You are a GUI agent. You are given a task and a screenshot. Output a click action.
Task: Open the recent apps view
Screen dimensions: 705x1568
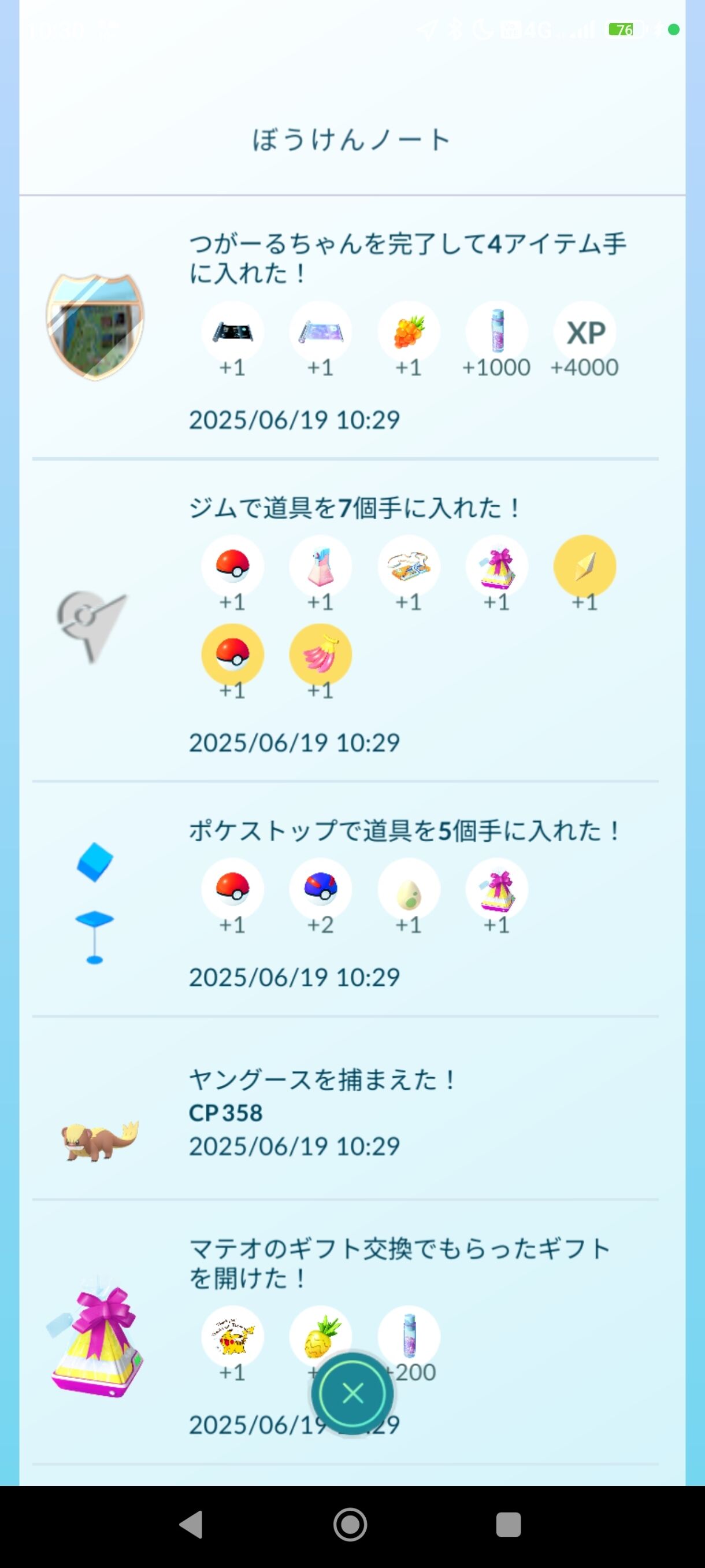click(x=509, y=1525)
